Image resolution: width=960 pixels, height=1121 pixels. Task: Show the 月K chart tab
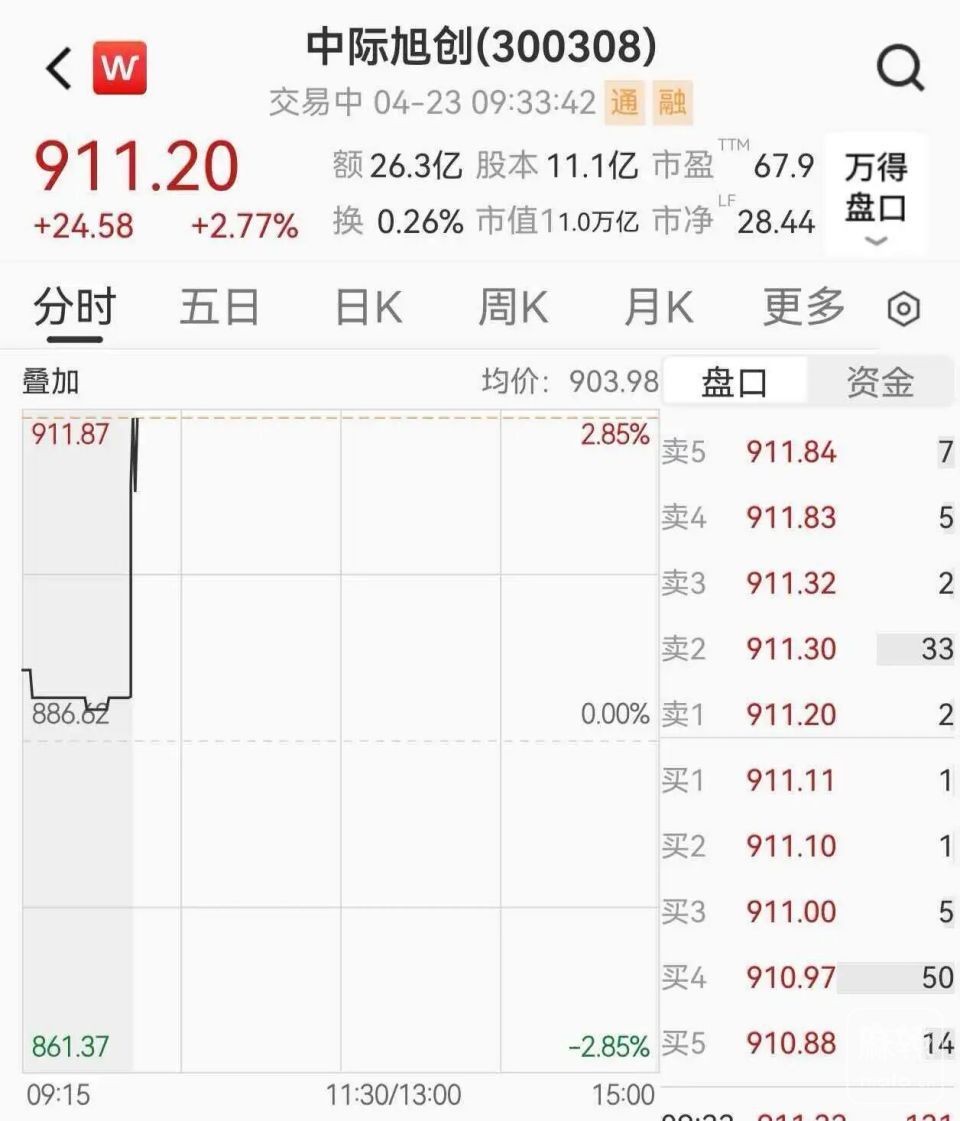point(658,308)
